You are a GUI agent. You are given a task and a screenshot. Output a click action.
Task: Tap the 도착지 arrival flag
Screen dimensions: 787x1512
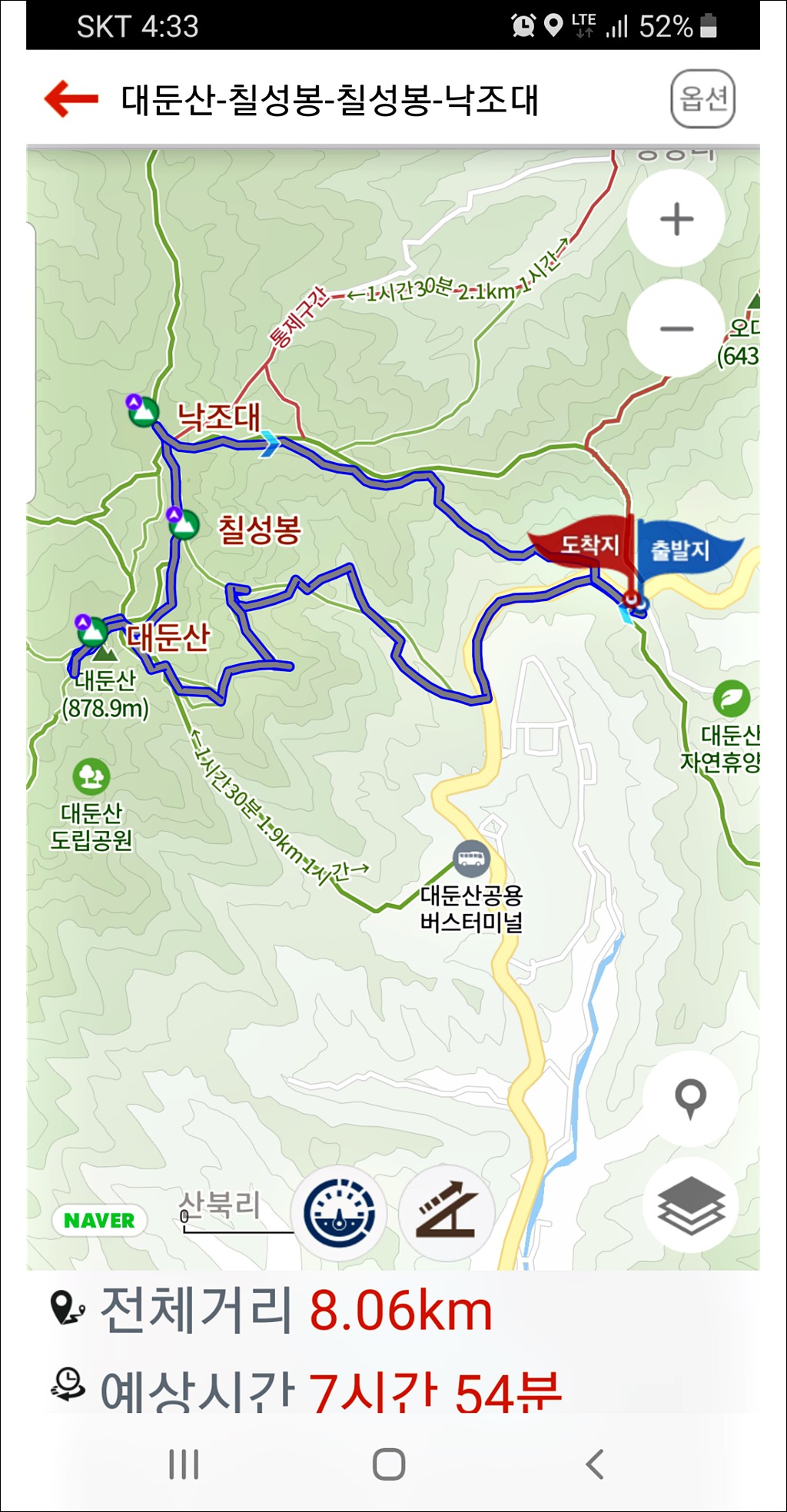point(586,544)
